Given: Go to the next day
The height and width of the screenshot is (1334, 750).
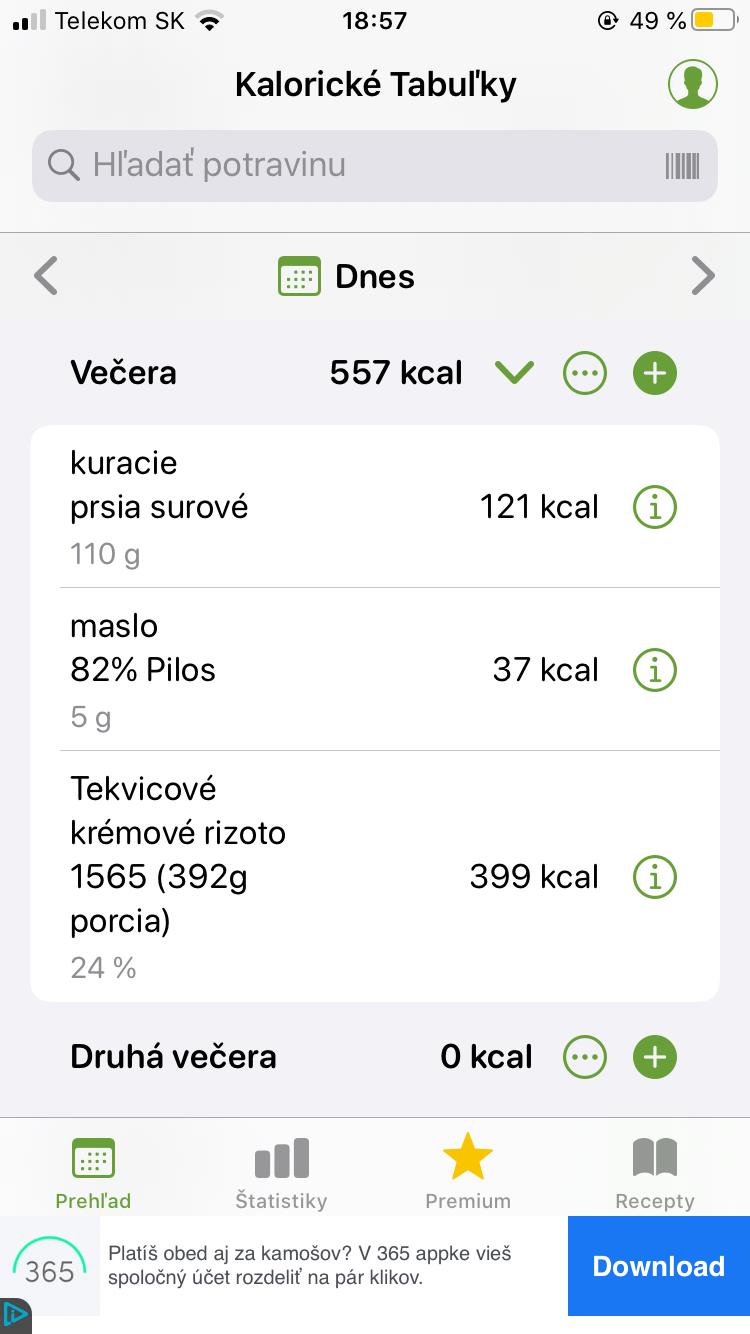Looking at the screenshot, I should tap(703, 276).
